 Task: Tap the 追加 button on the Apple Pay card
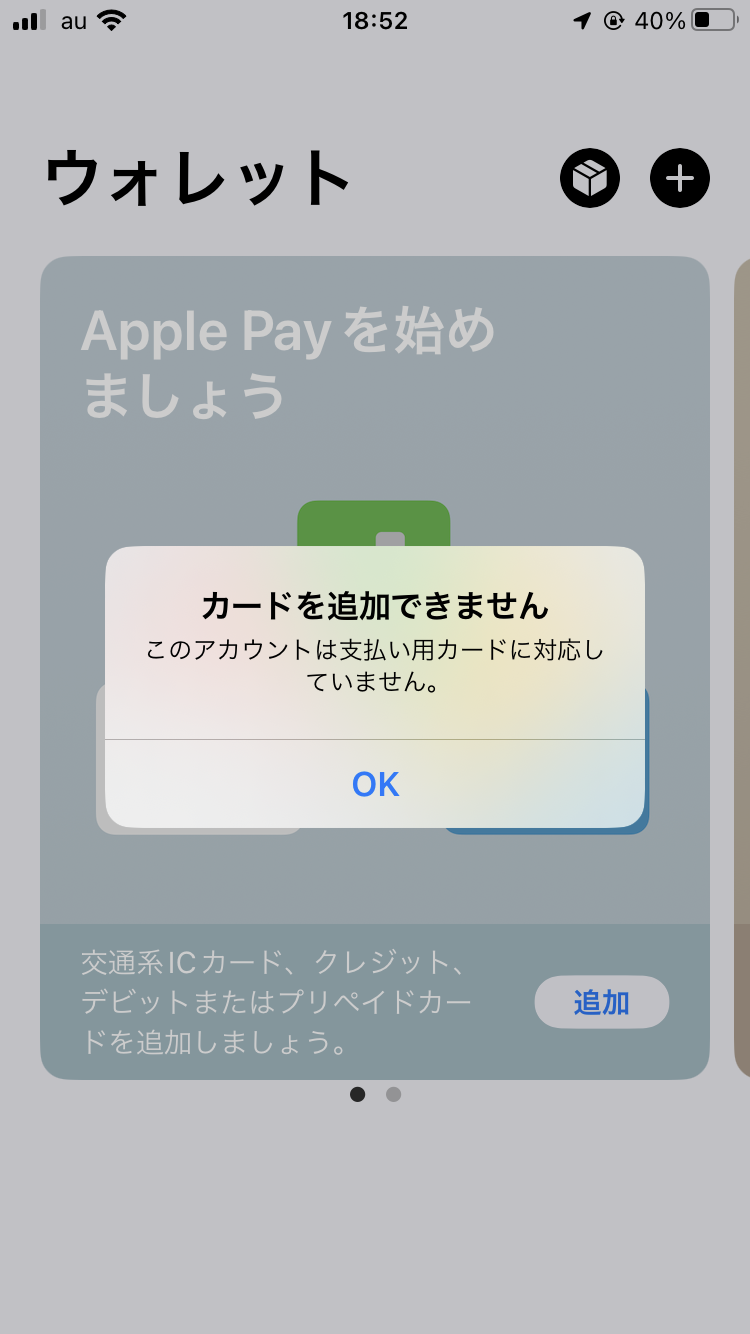[x=601, y=1002]
